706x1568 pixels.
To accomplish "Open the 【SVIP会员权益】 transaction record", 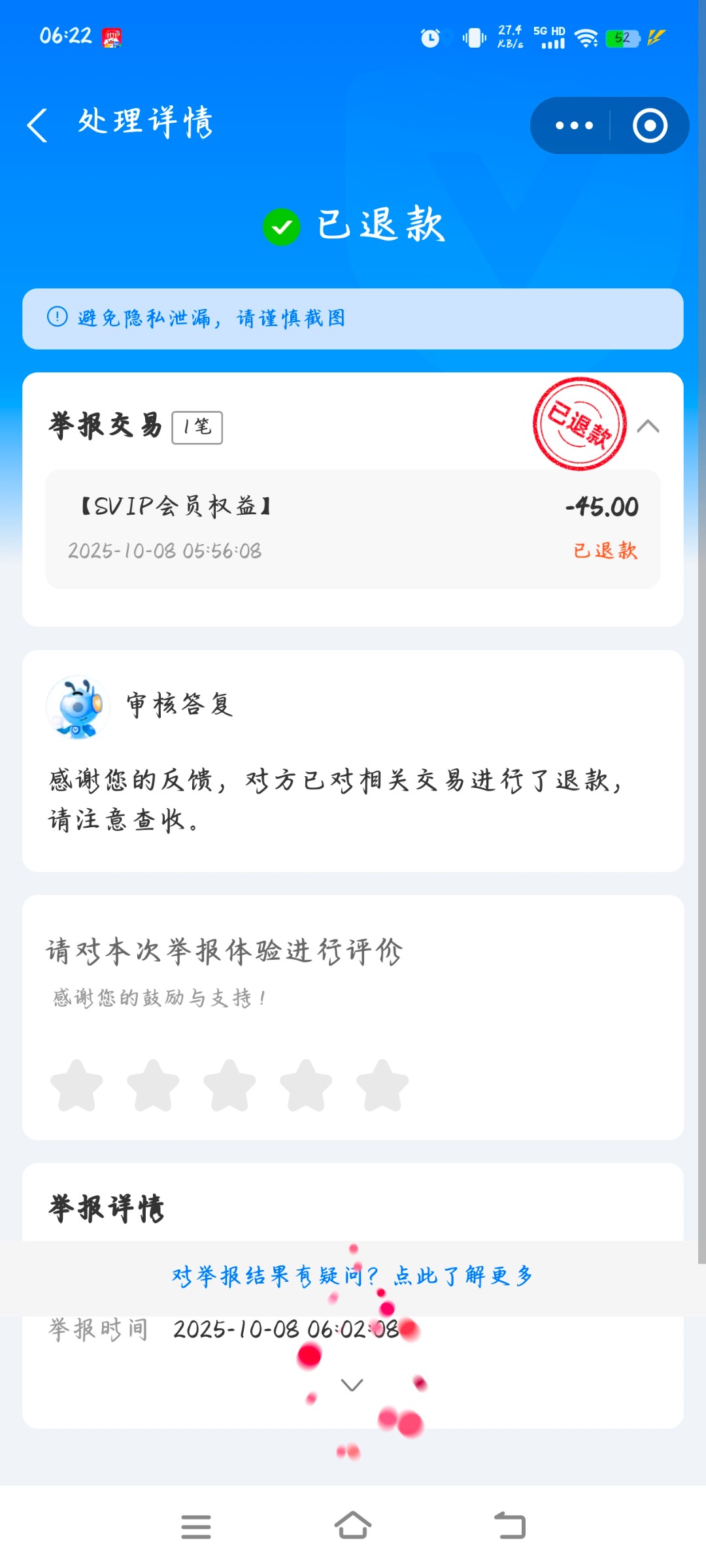I will 352,529.
